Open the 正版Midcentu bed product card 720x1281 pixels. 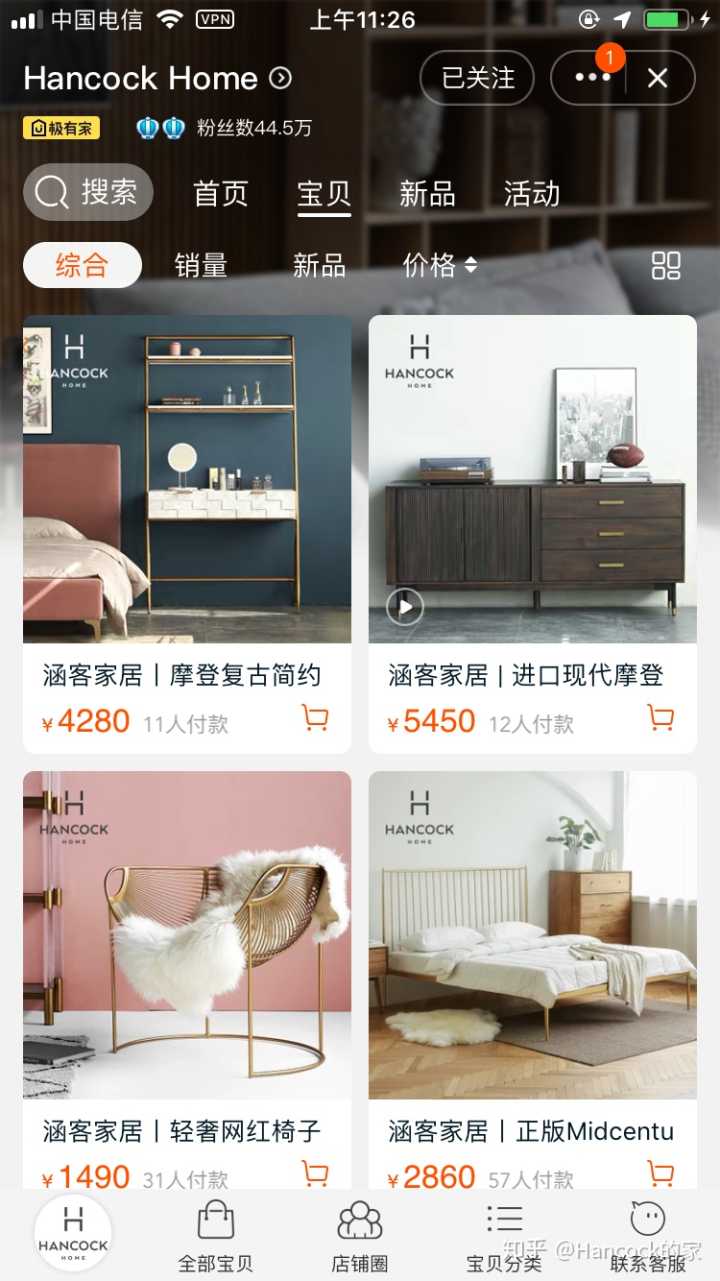[532, 935]
